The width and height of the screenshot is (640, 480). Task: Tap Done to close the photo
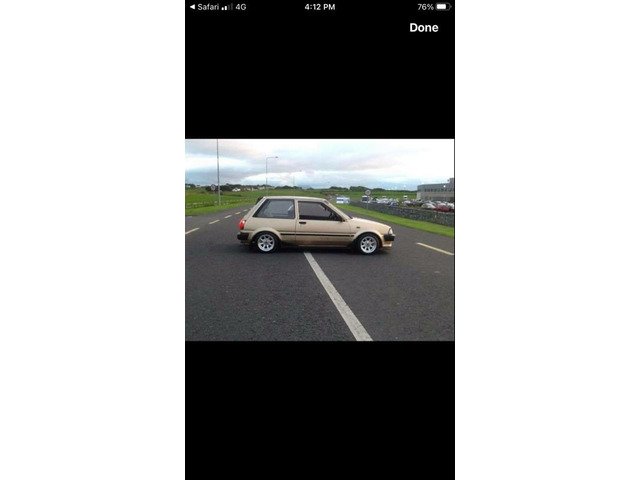coord(424,28)
